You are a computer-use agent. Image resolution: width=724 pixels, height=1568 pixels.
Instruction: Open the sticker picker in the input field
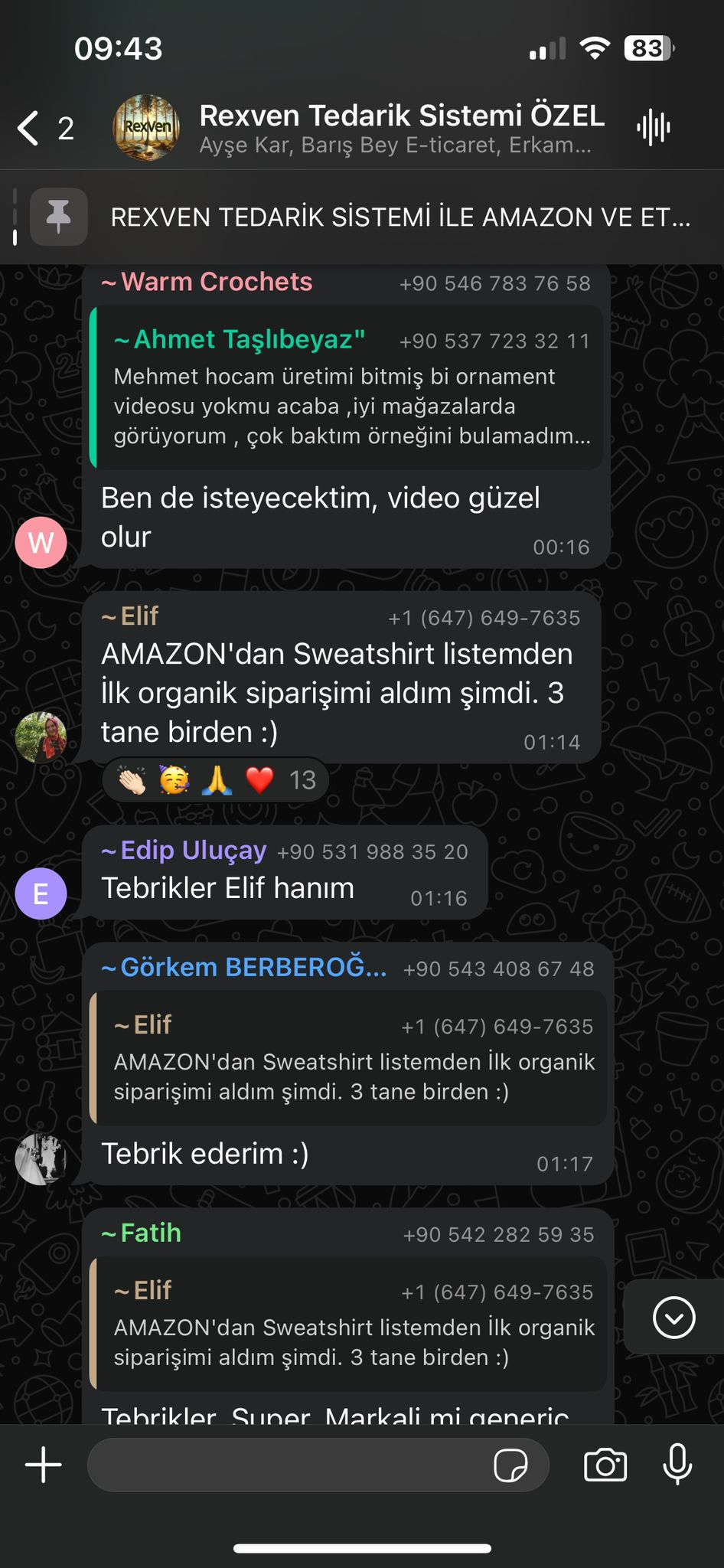(x=511, y=1465)
